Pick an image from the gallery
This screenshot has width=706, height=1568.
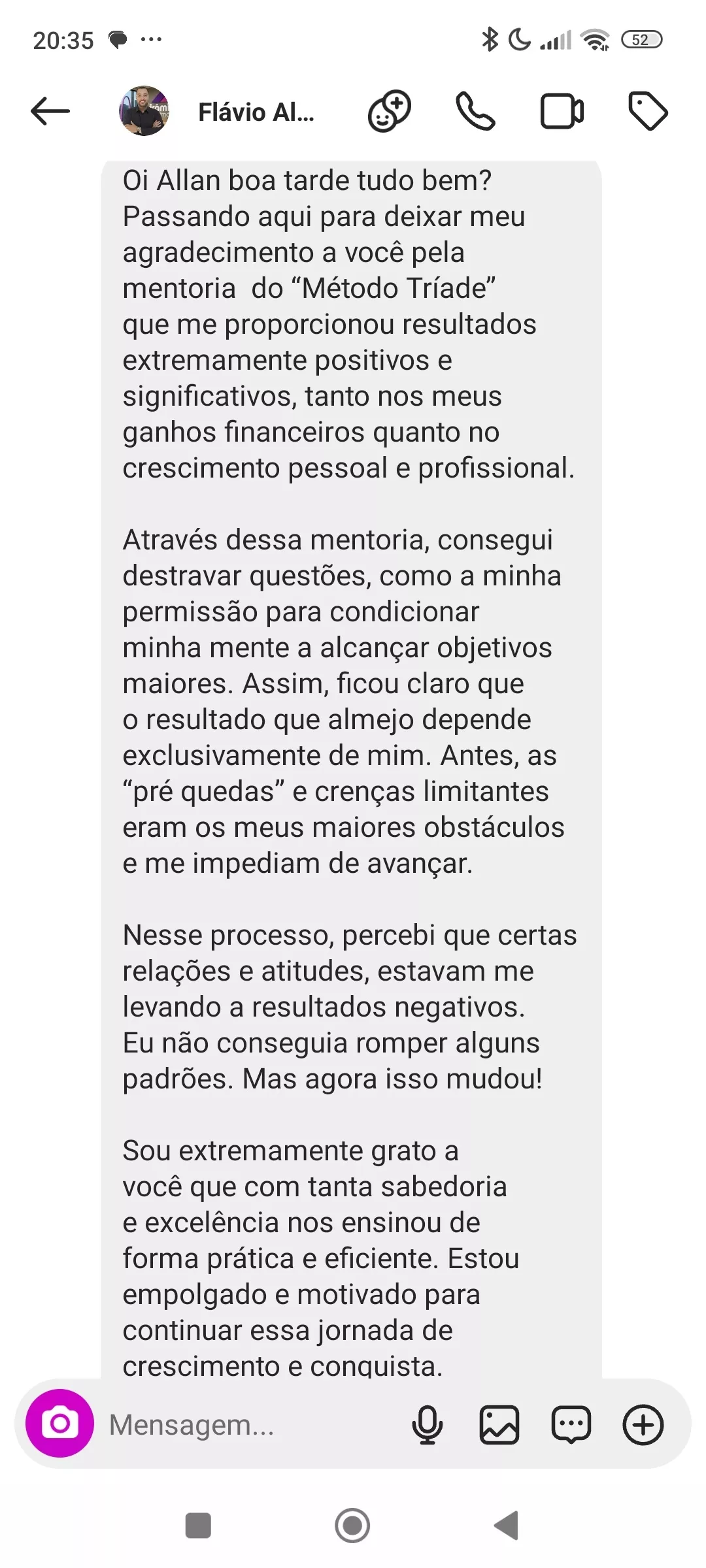499,1425
